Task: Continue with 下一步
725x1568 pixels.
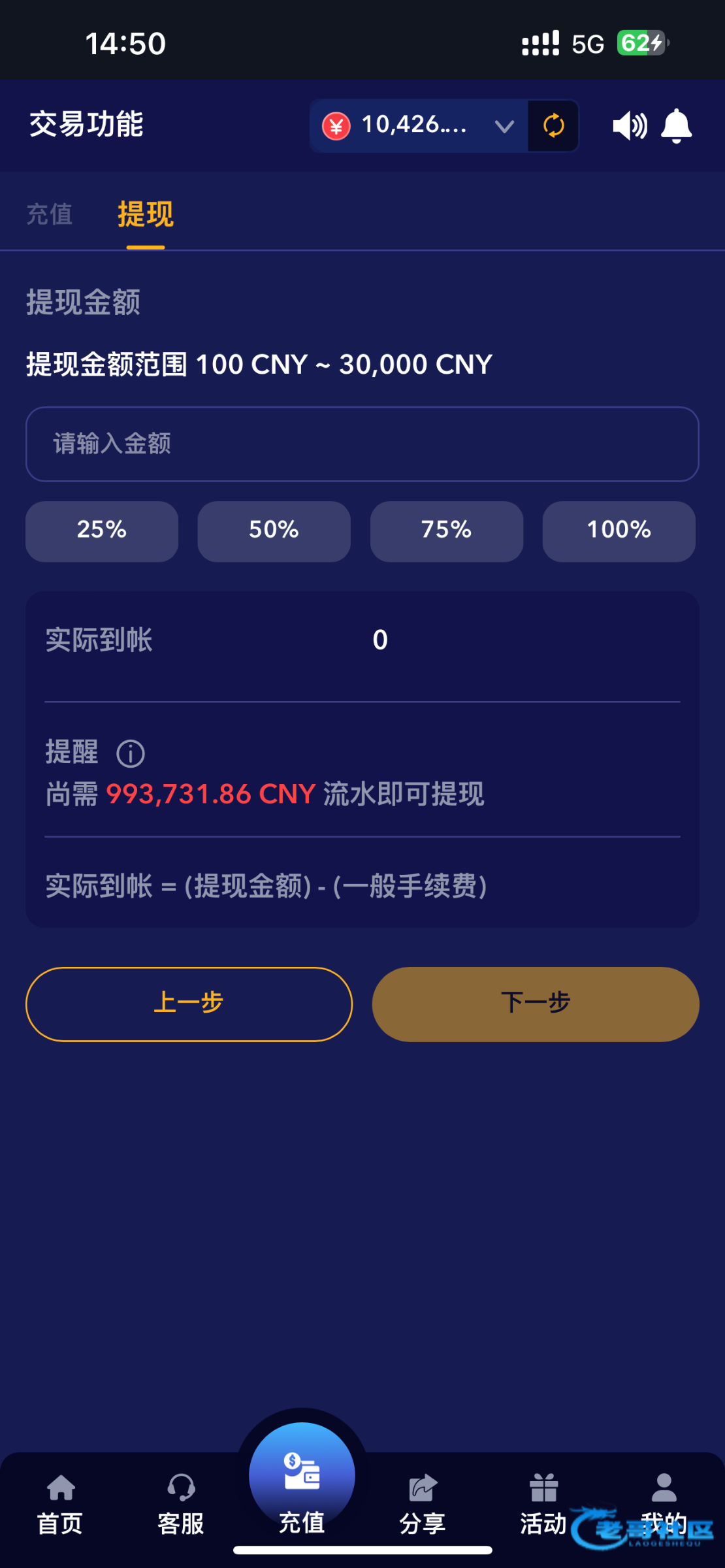Action: [536, 1004]
